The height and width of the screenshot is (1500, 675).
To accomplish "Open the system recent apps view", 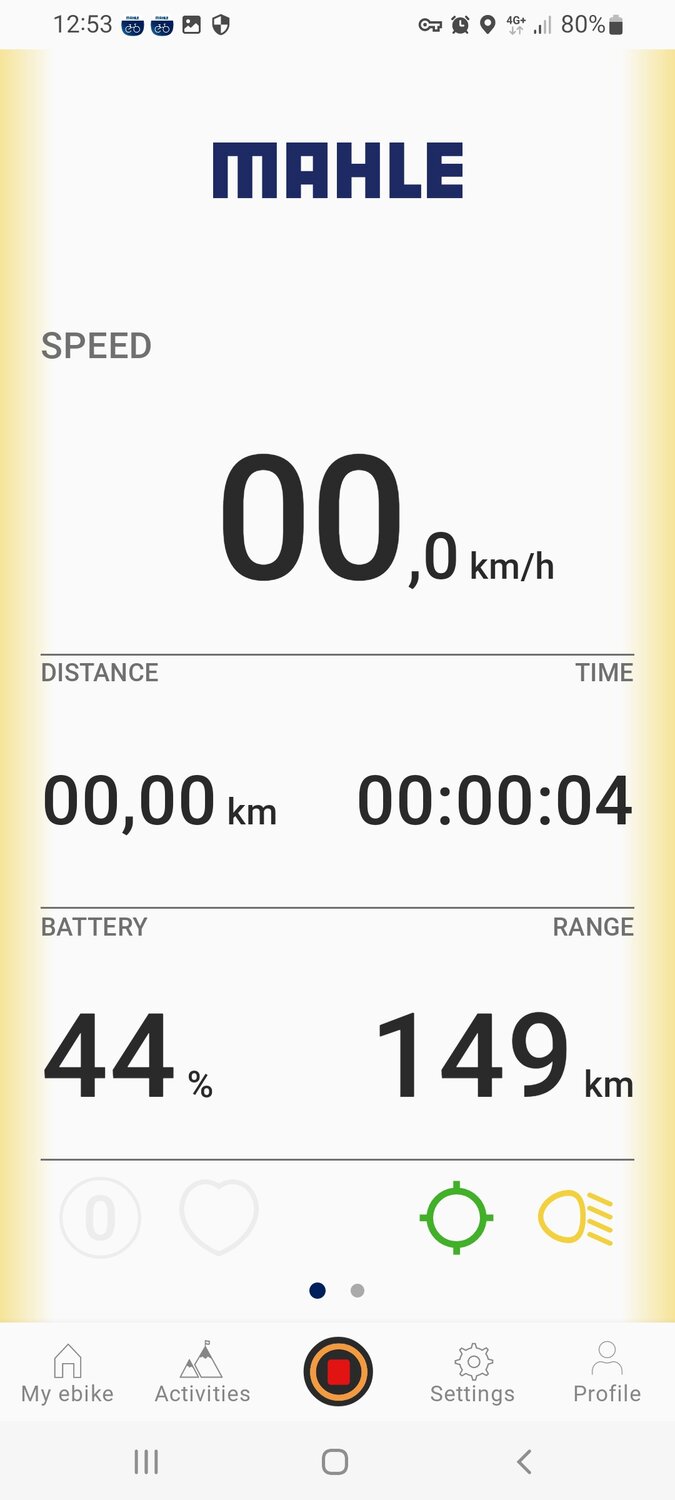I will pos(146,1462).
